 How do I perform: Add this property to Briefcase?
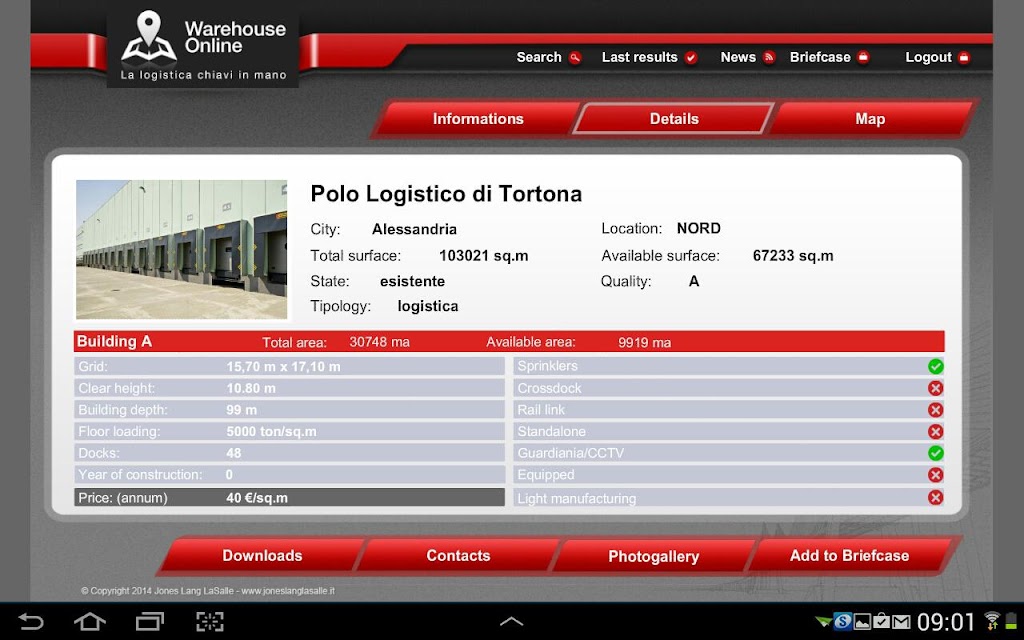pyautogui.click(x=849, y=556)
